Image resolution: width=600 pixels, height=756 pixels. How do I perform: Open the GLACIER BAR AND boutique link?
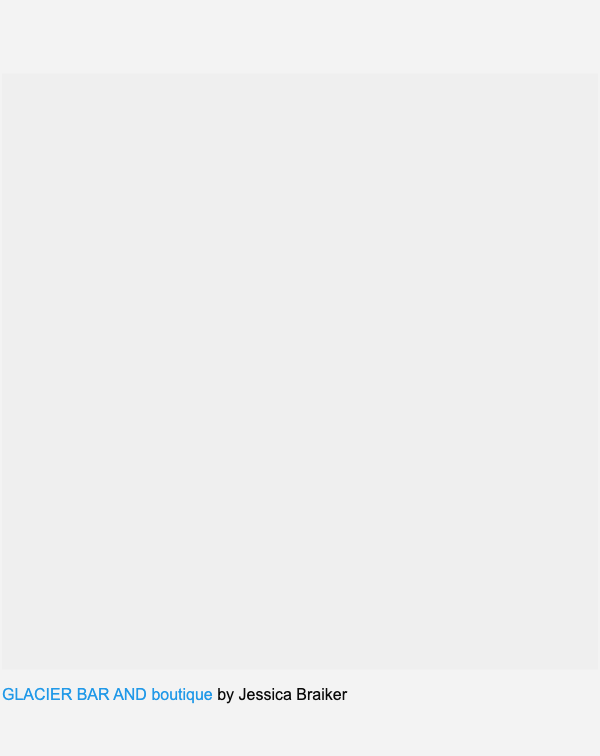[x=107, y=694]
